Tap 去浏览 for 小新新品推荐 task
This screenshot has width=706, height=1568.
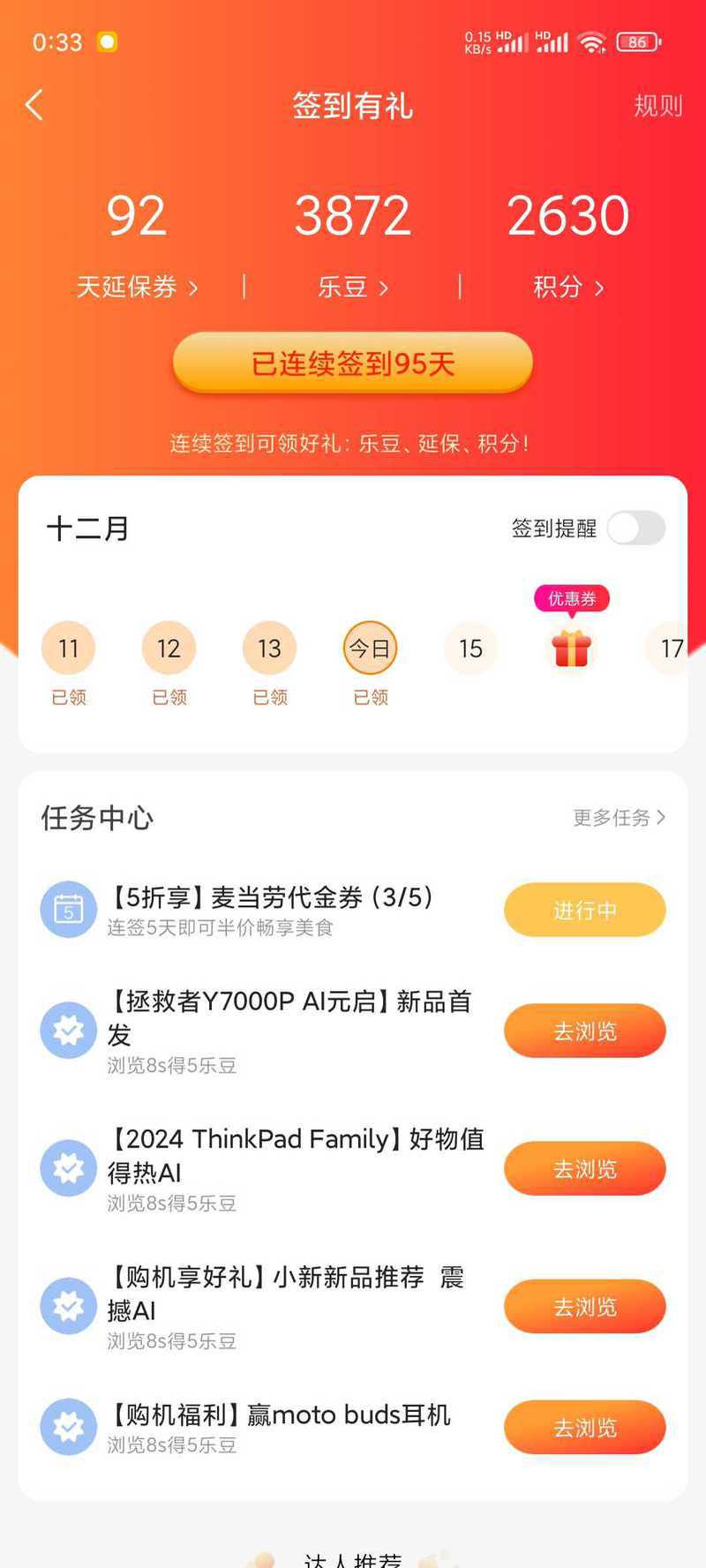[x=584, y=1306]
